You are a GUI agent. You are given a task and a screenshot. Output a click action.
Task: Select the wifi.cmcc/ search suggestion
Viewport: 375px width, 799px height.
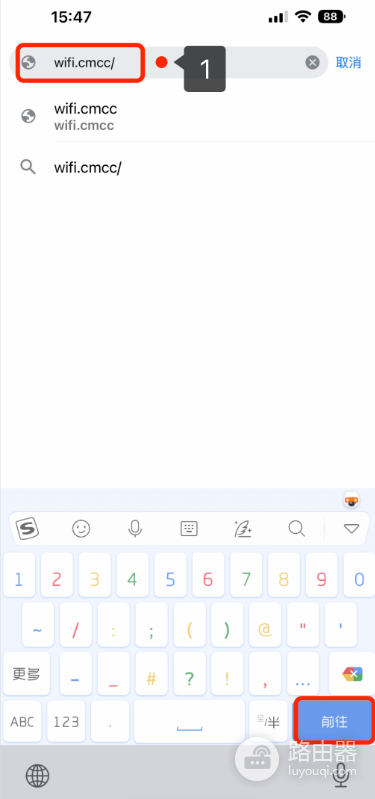(x=188, y=167)
